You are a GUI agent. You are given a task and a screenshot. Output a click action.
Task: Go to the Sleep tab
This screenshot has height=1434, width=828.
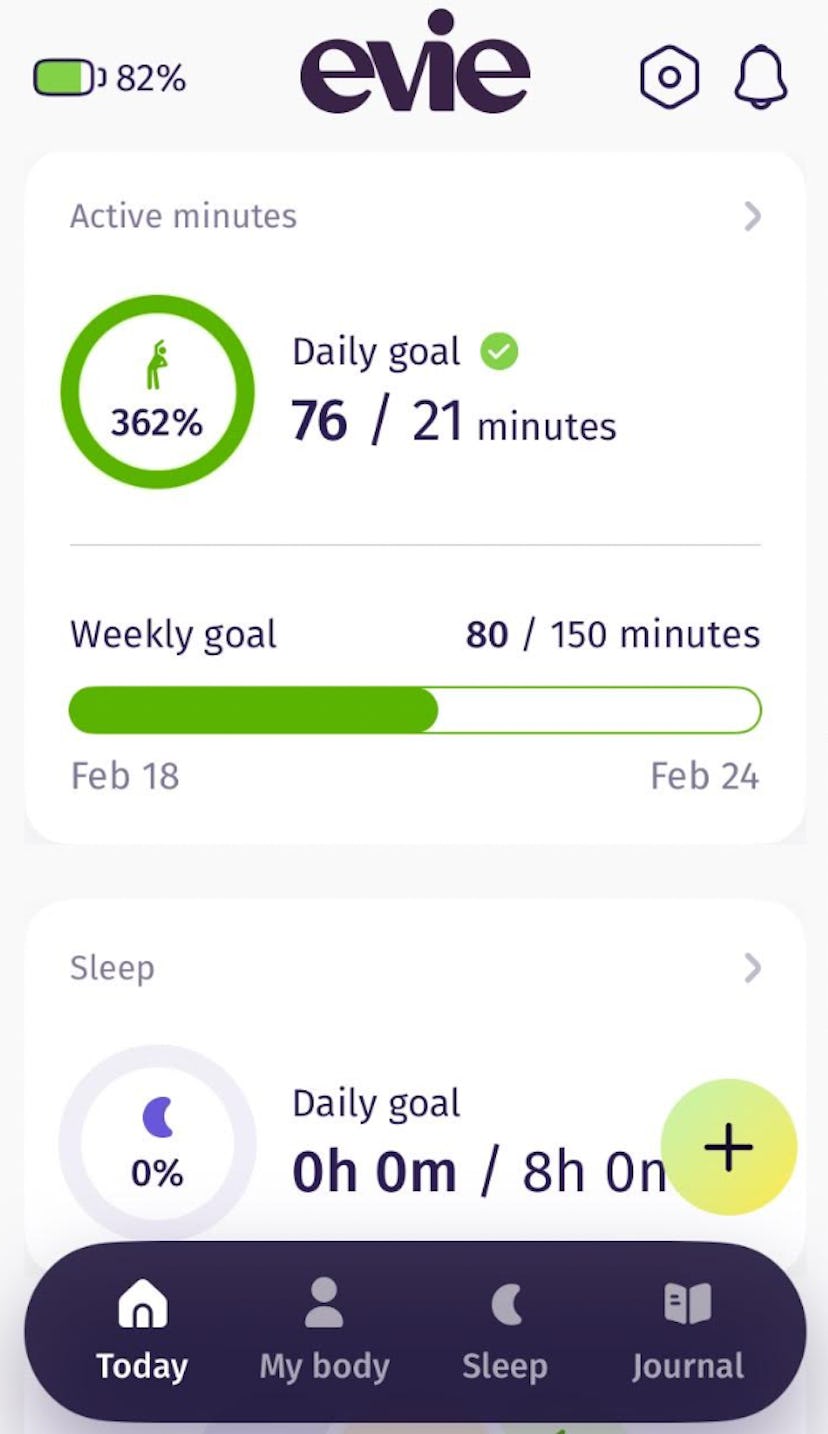(x=505, y=1331)
